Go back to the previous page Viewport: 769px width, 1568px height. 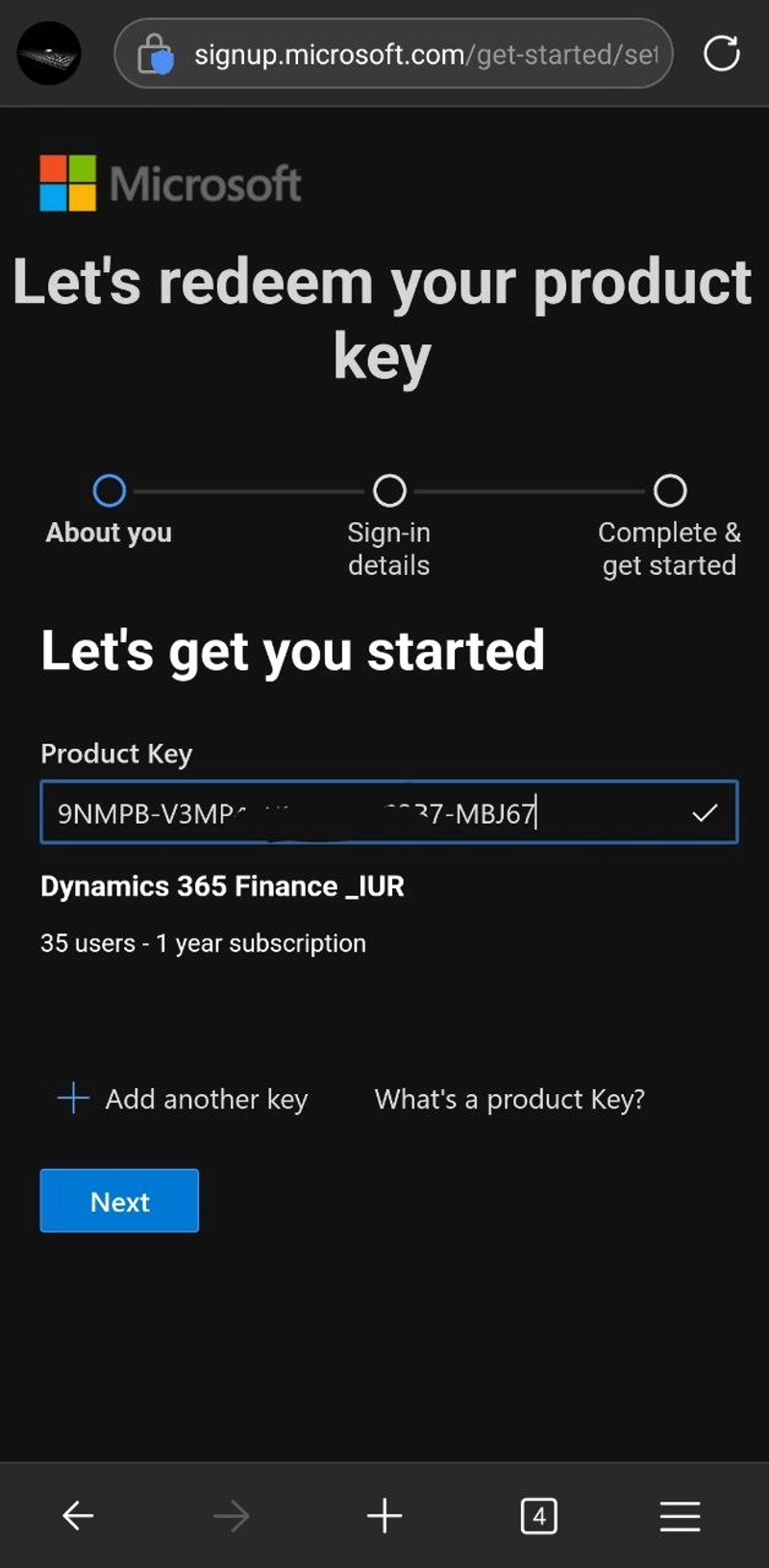[78, 1516]
